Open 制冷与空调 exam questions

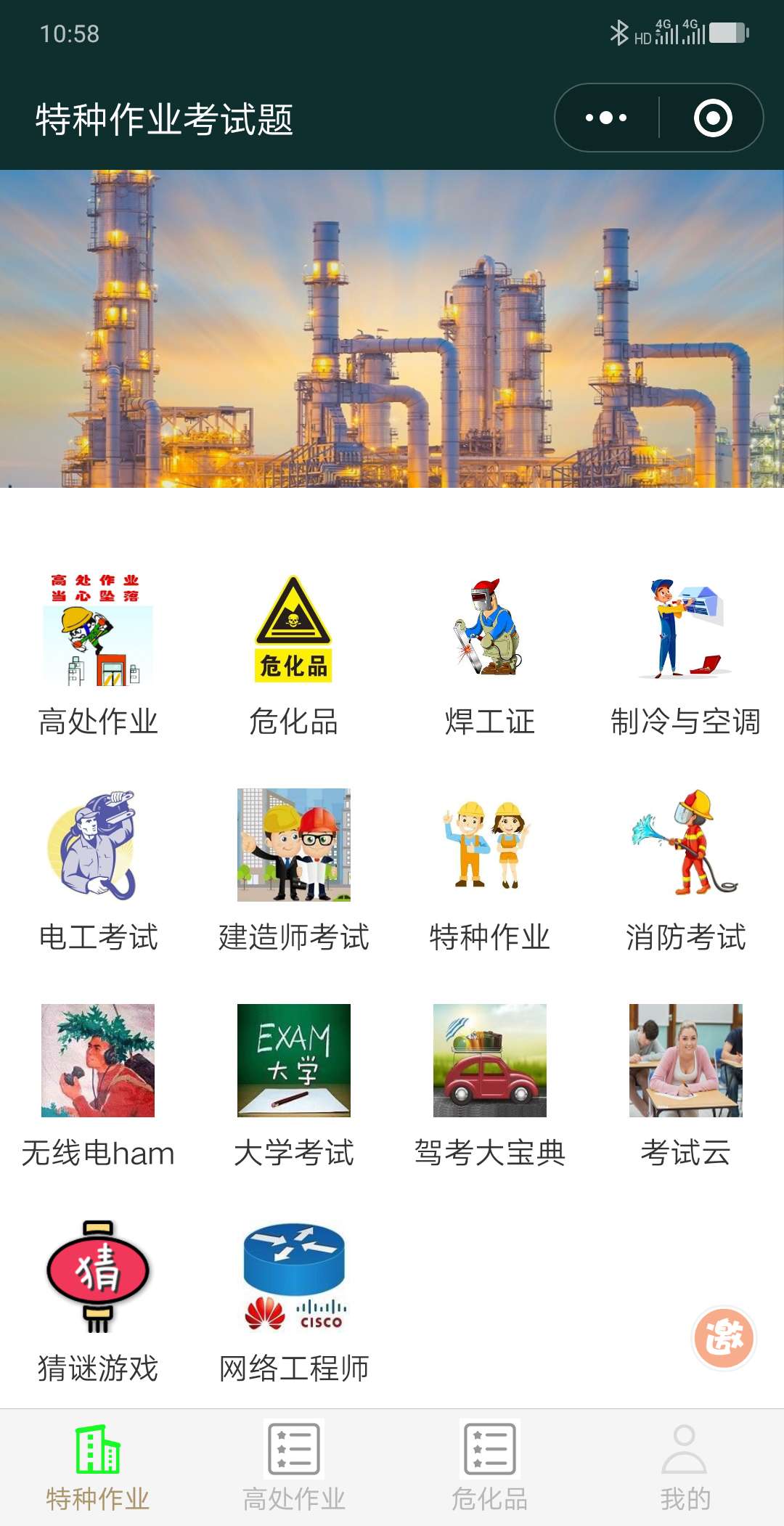pyautogui.click(x=686, y=655)
